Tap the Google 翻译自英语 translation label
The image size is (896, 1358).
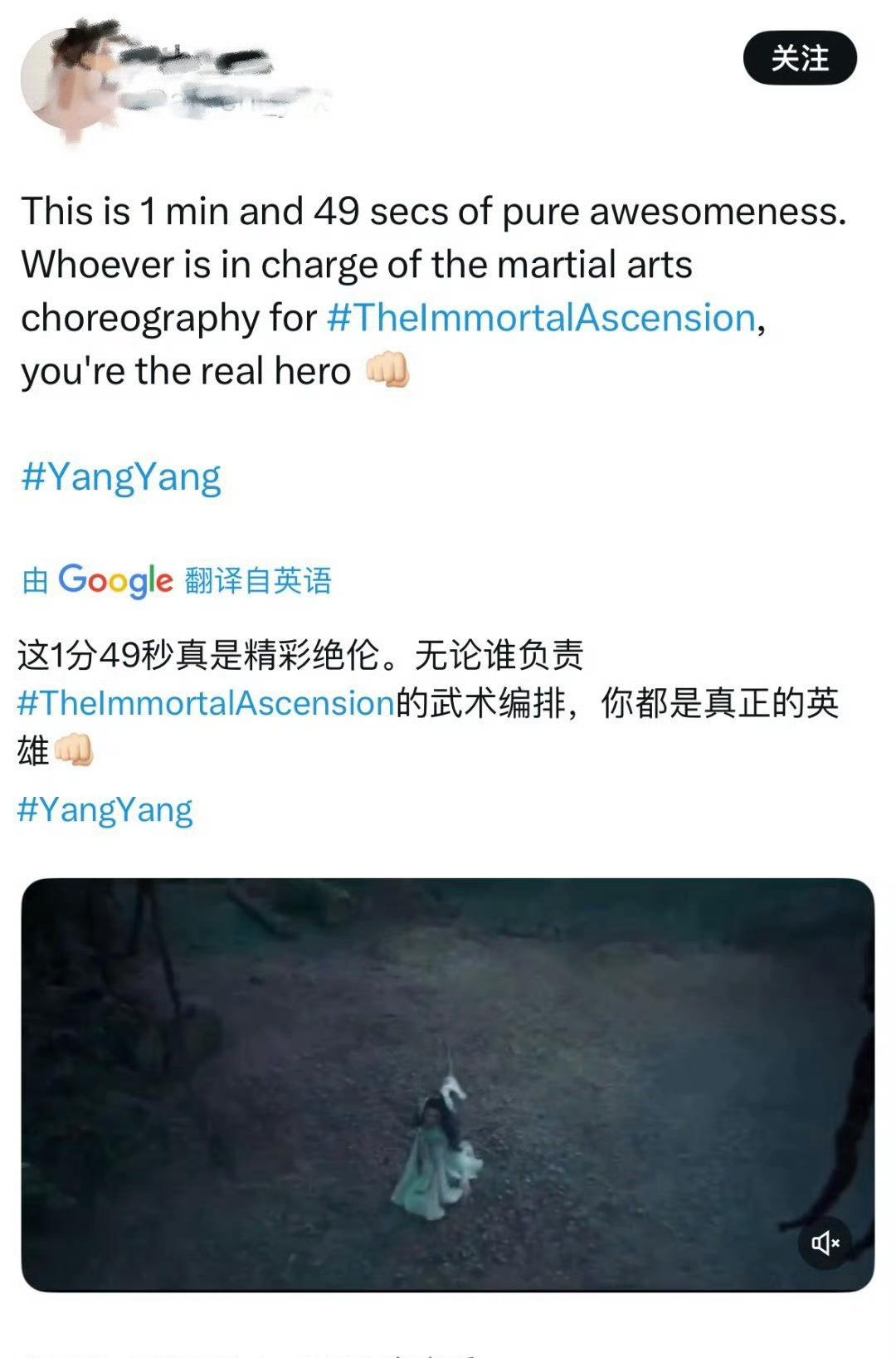(x=177, y=580)
